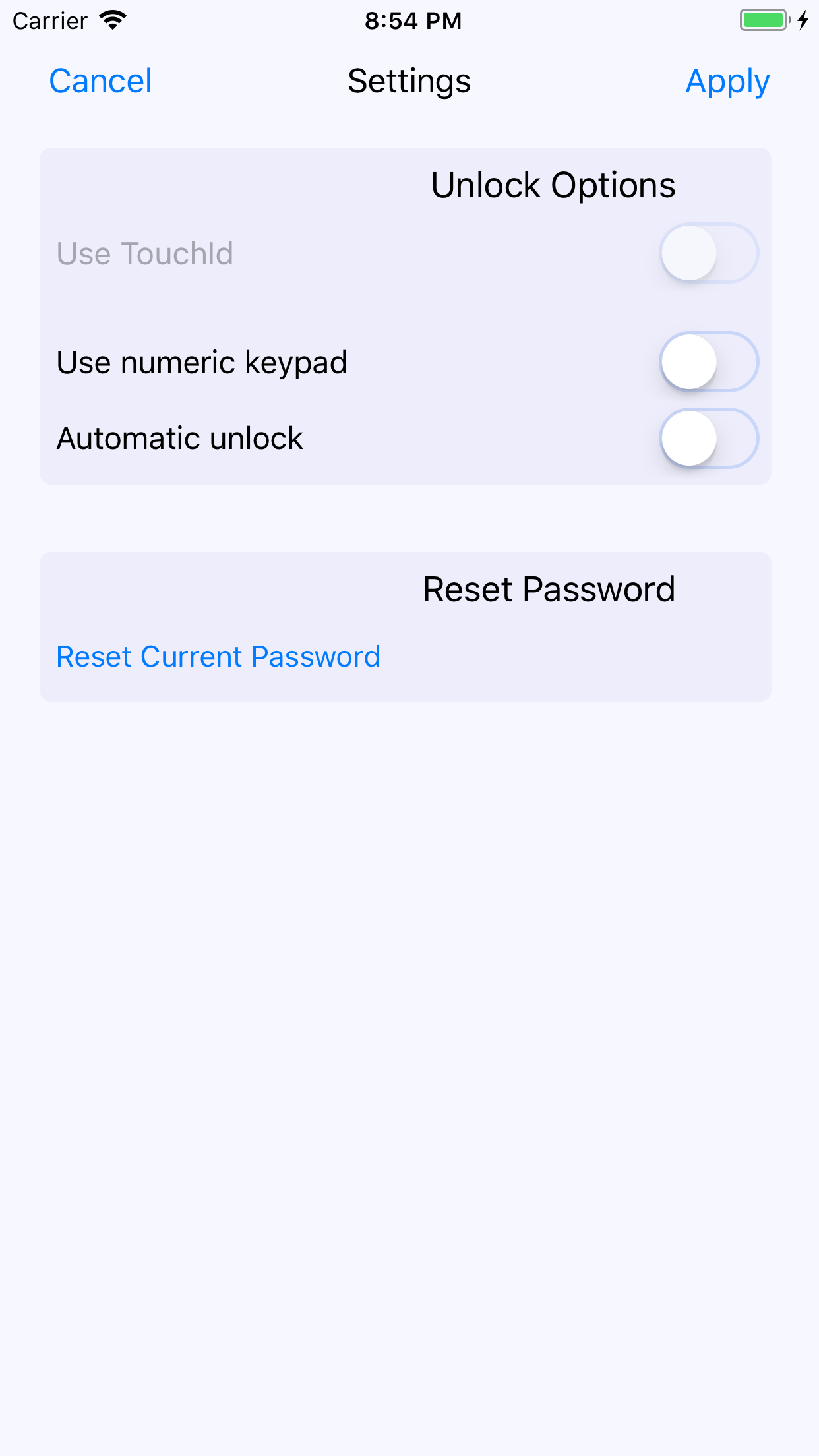This screenshot has width=819, height=1456.
Task: Apply the settings changes
Action: pos(728,82)
